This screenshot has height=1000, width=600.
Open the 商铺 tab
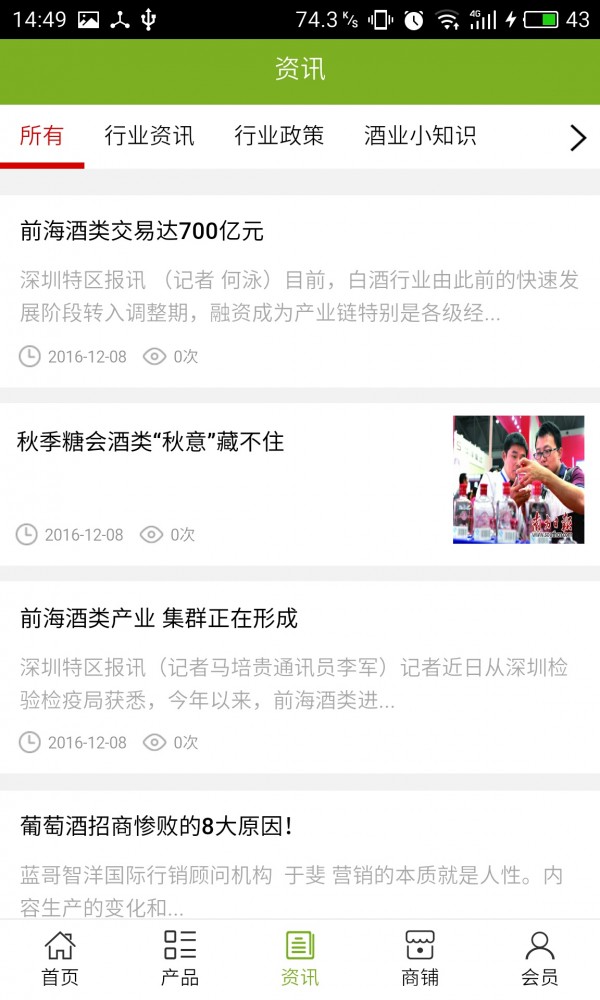(420, 958)
